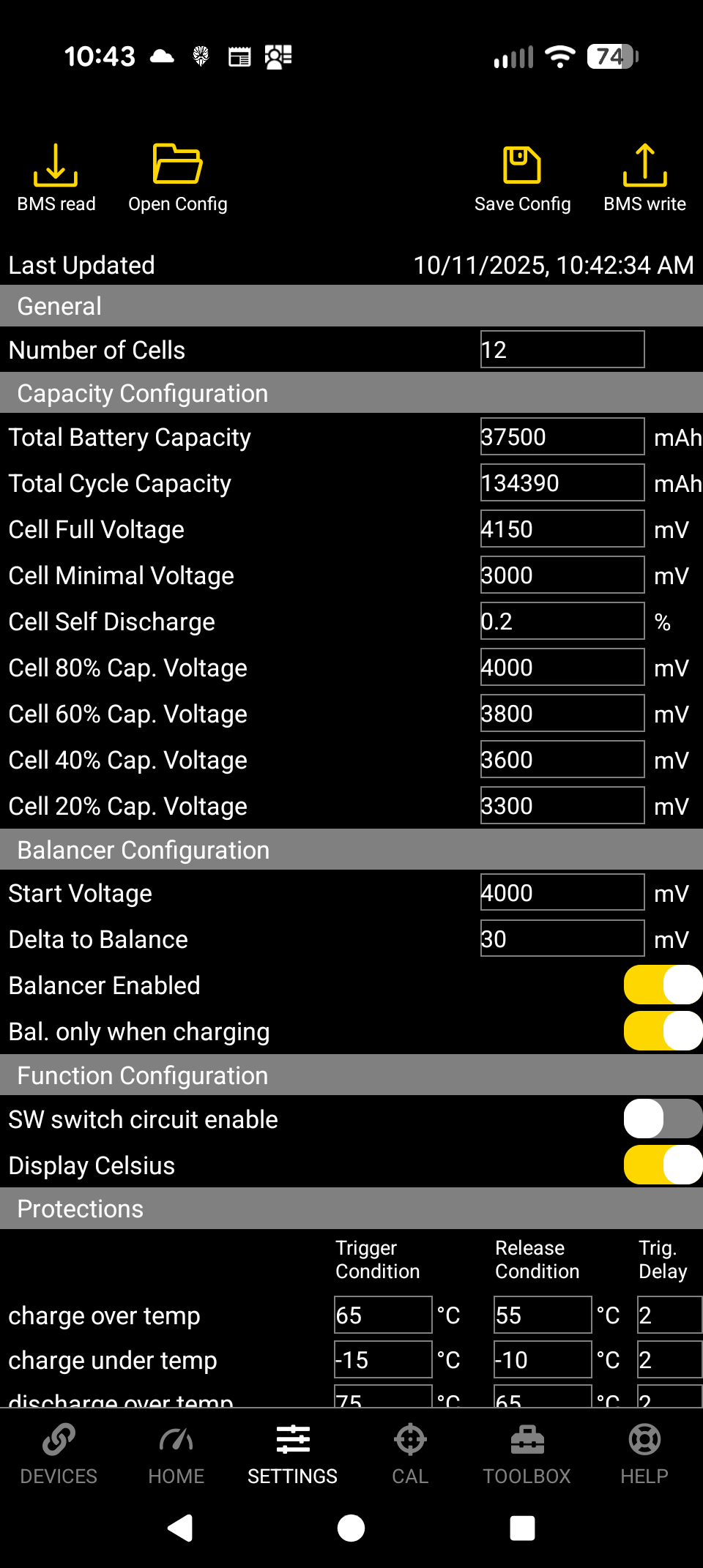
Task: Edit charge over temp trigger condition
Action: [383, 1315]
